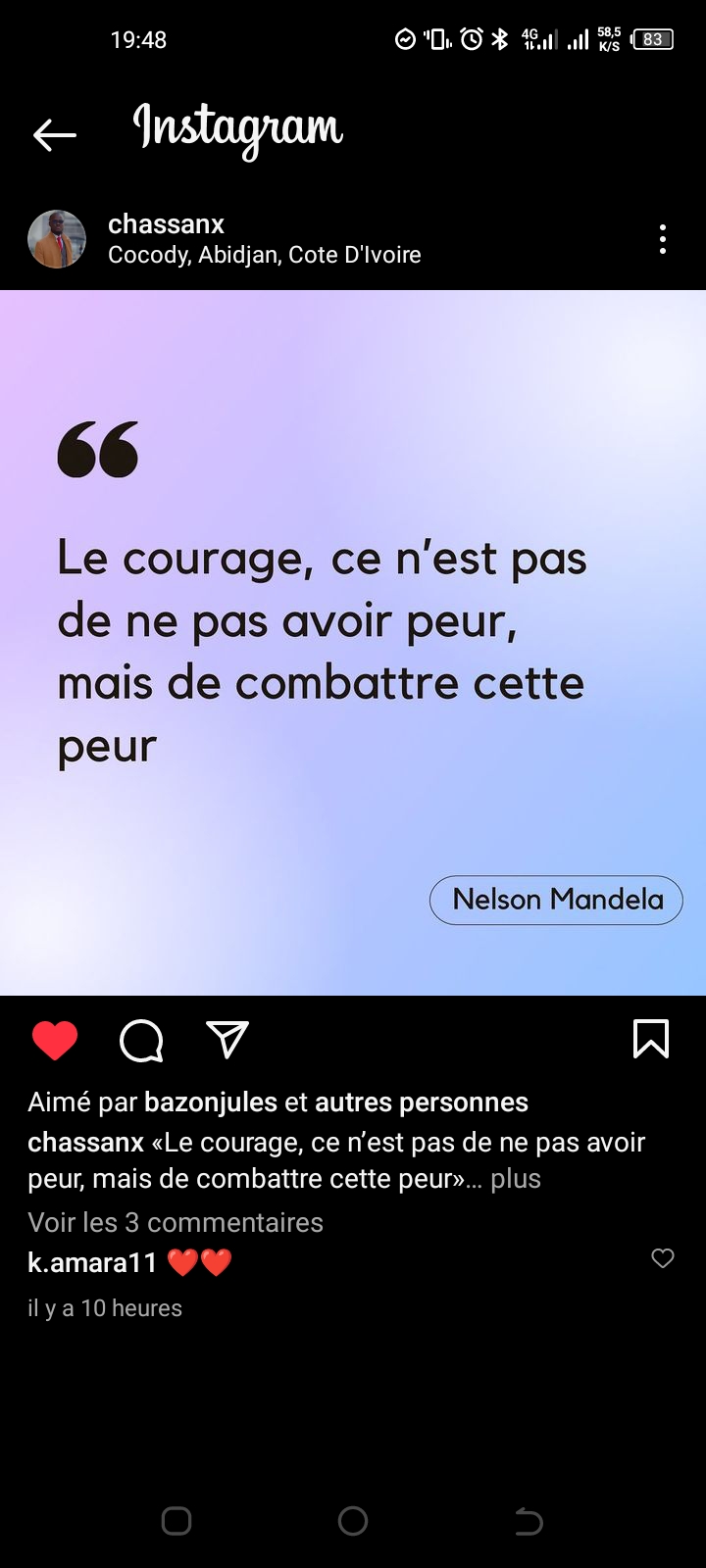Open the k.amara11 commenter profile
The width and height of the screenshot is (706, 1568).
click(92, 1262)
